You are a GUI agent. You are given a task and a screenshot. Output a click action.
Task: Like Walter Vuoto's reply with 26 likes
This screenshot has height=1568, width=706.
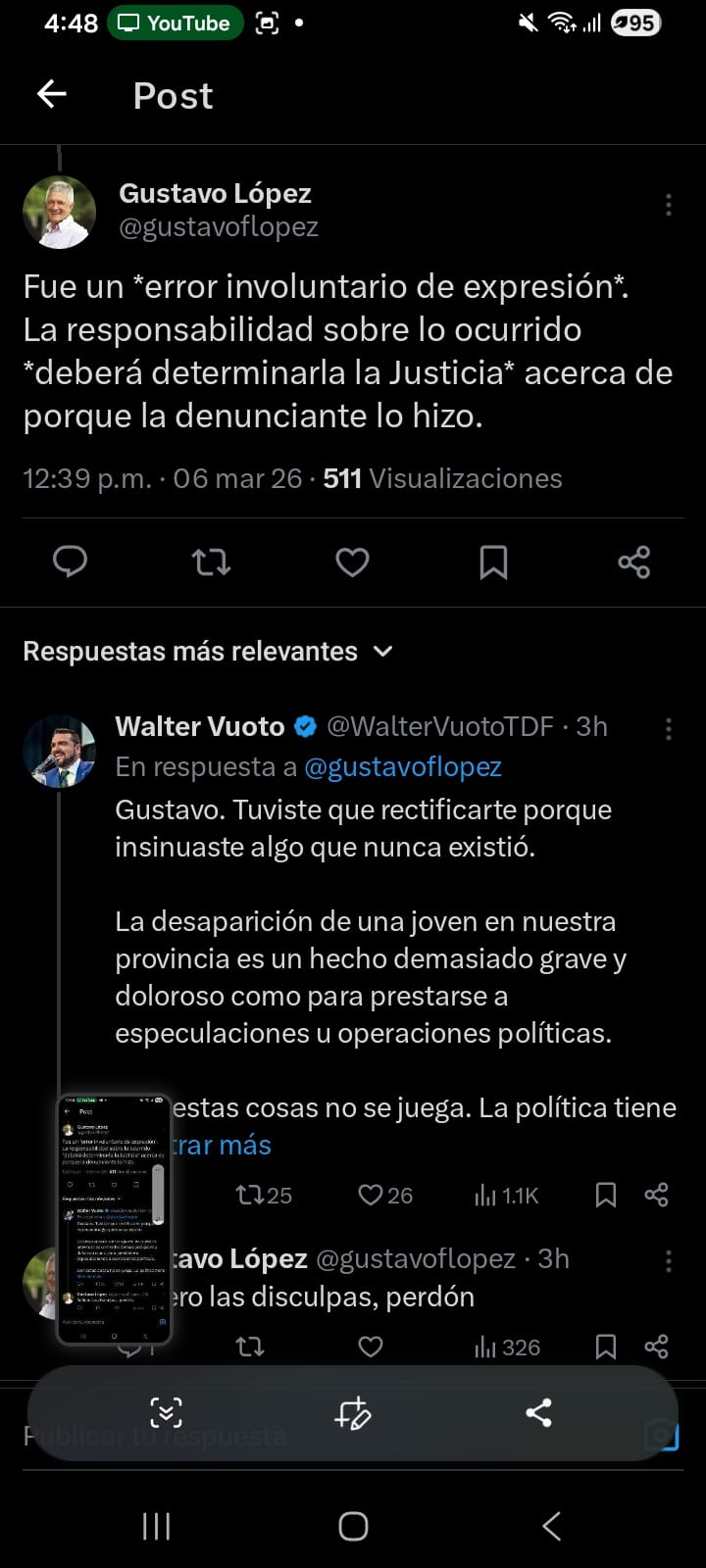(x=384, y=1196)
